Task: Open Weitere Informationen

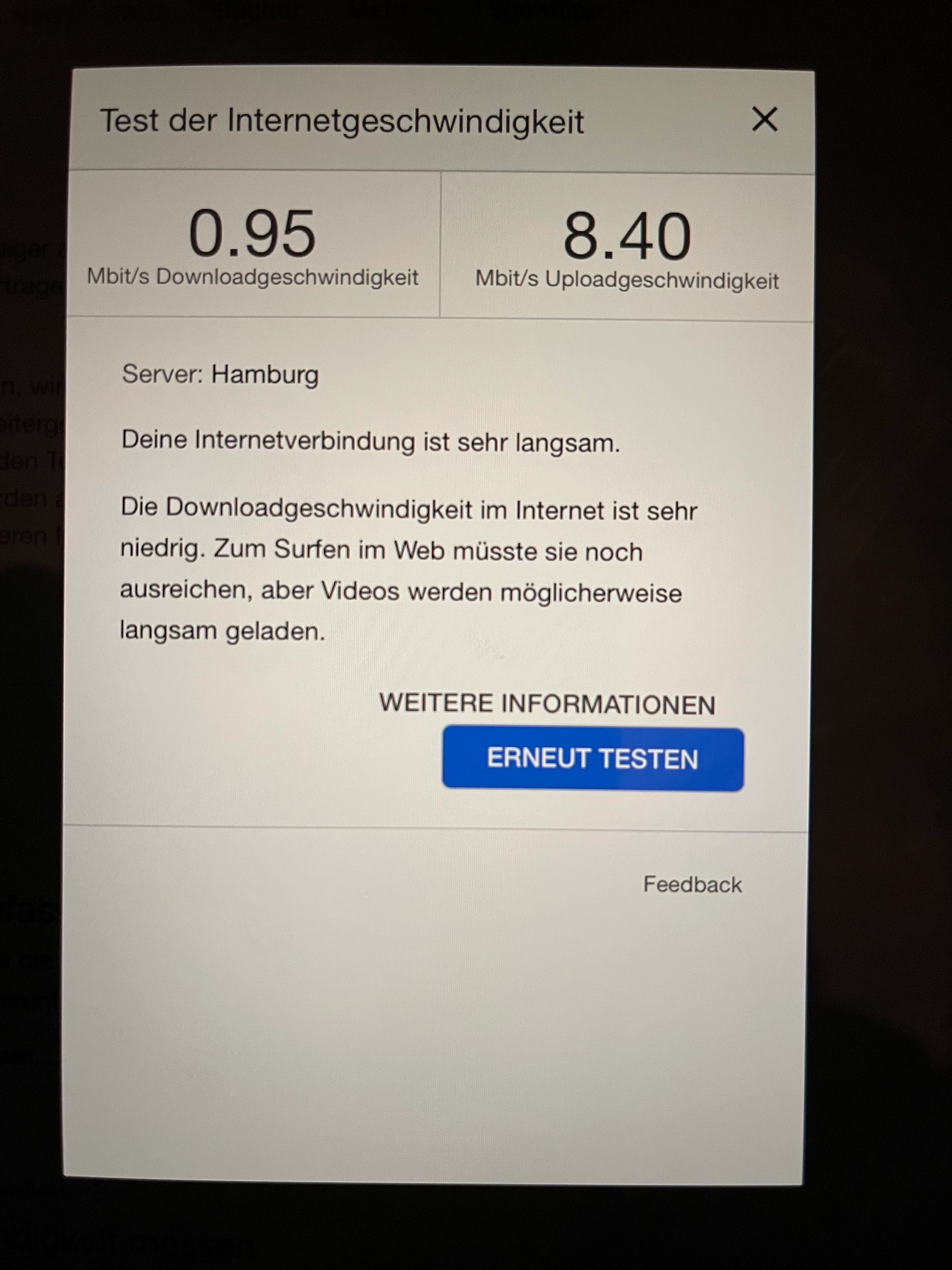Action: click(547, 704)
